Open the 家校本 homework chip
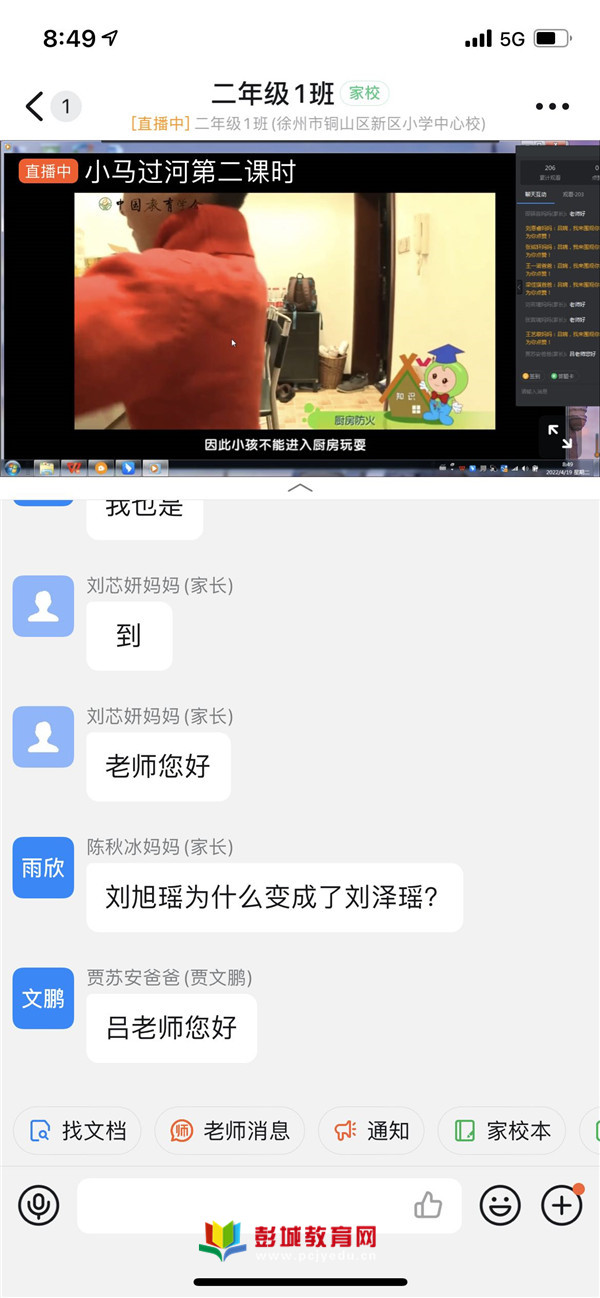This screenshot has width=600, height=1298. pyautogui.click(x=502, y=1131)
